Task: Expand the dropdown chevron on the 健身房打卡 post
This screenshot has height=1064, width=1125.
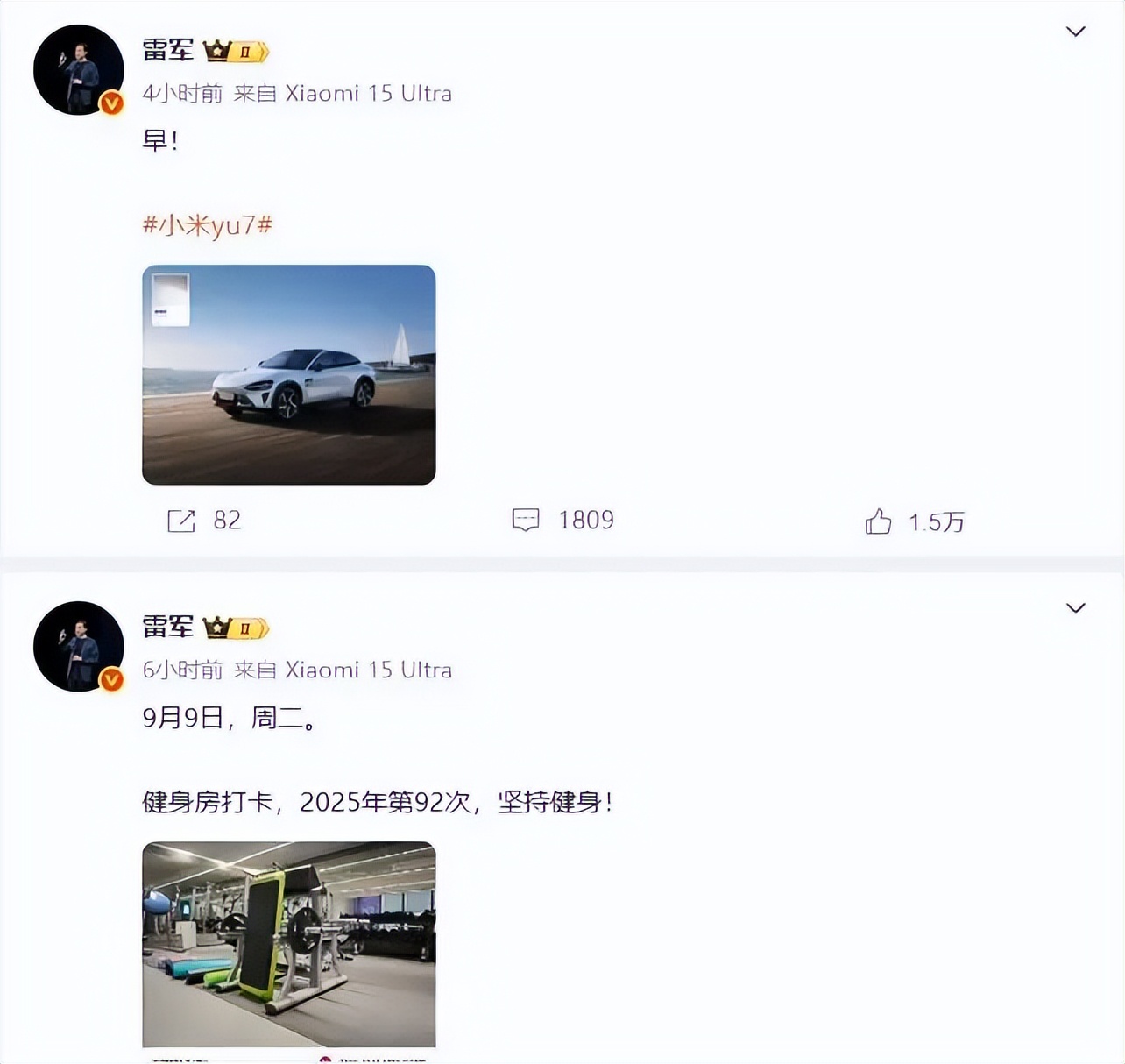Action: [1075, 608]
